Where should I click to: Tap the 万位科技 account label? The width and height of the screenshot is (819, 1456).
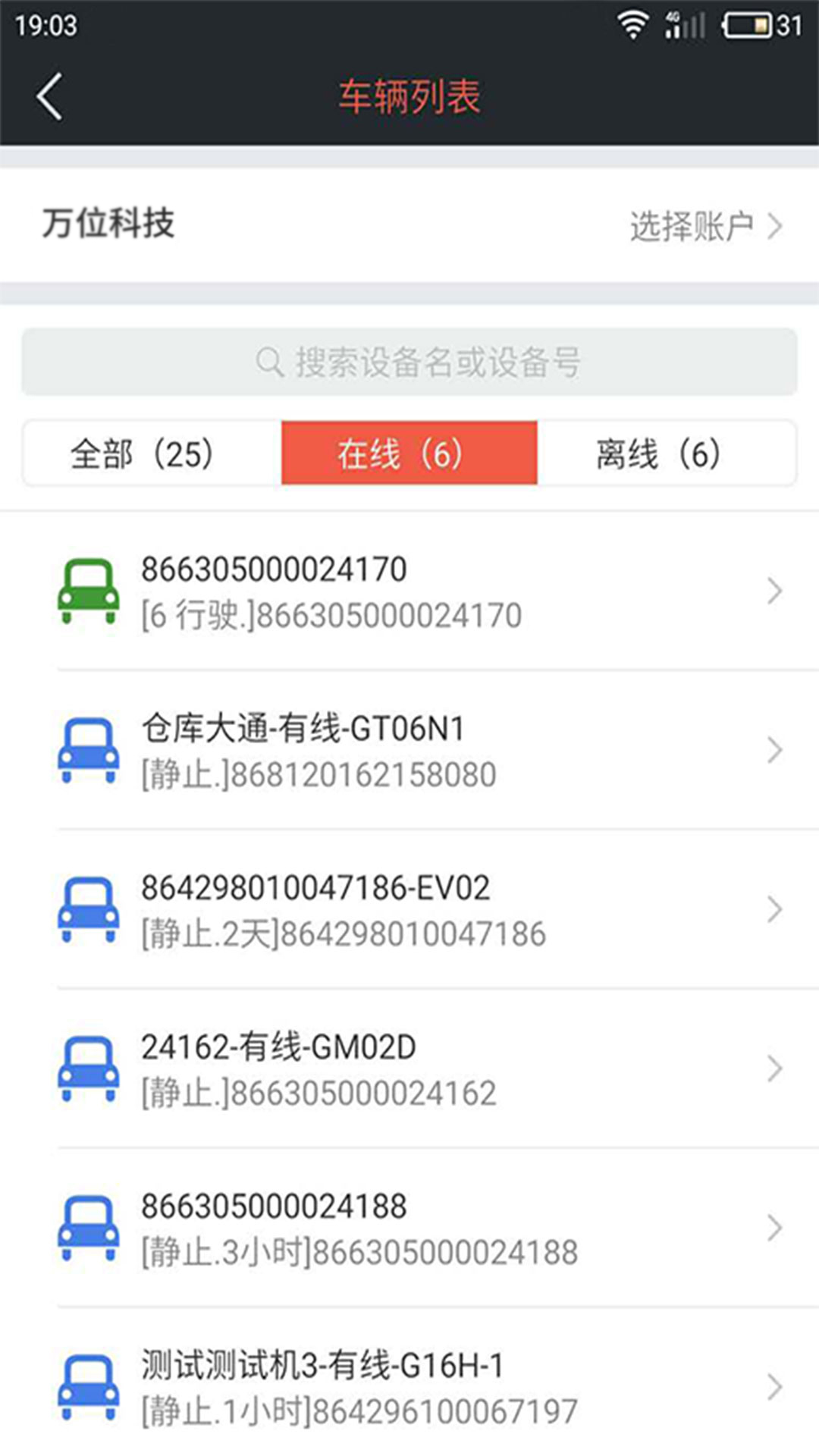tap(106, 224)
